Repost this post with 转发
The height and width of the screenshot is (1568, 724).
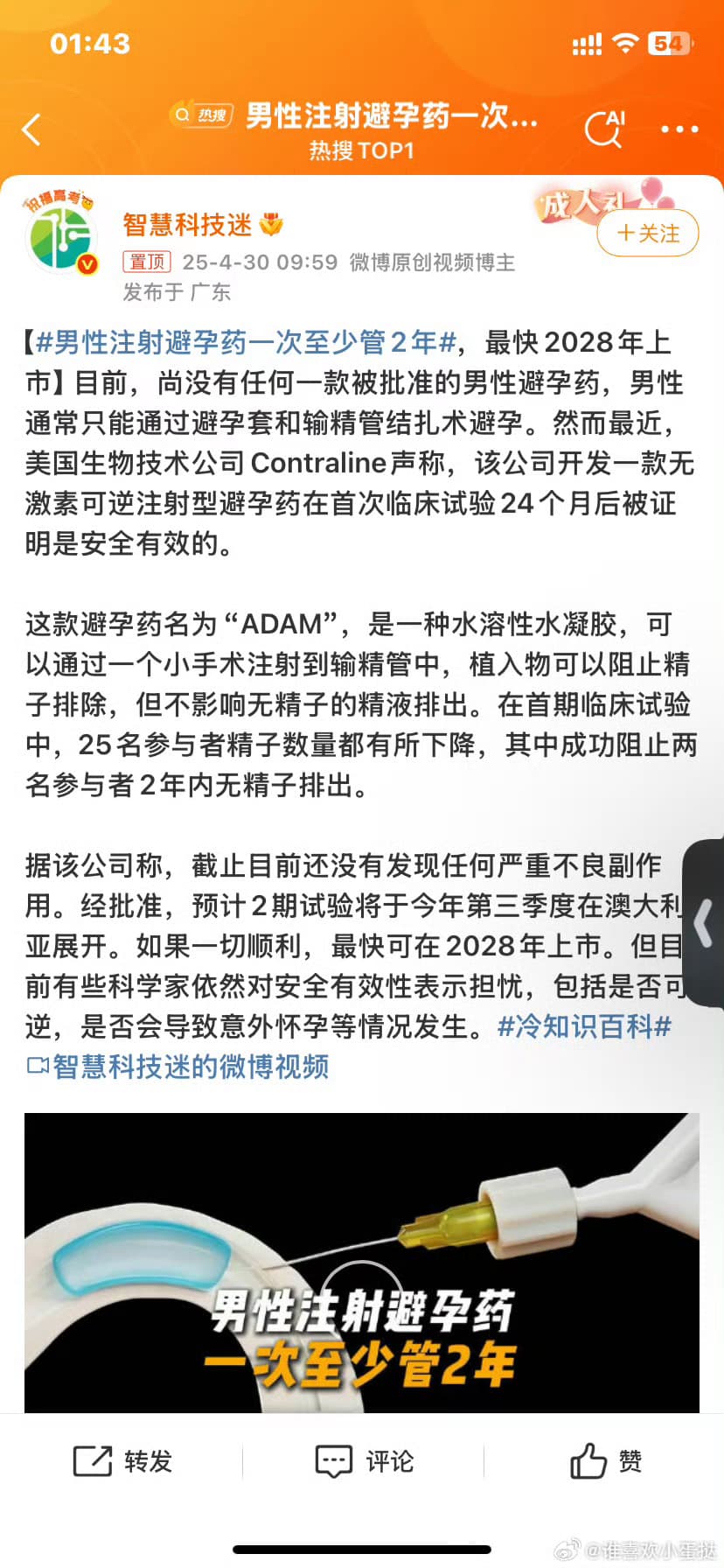coord(123,1460)
